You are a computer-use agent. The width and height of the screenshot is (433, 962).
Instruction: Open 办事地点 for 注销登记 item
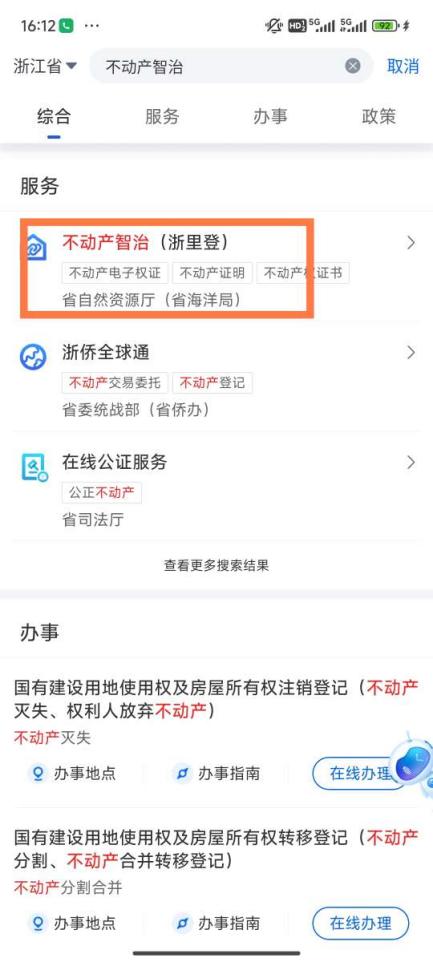(72, 773)
